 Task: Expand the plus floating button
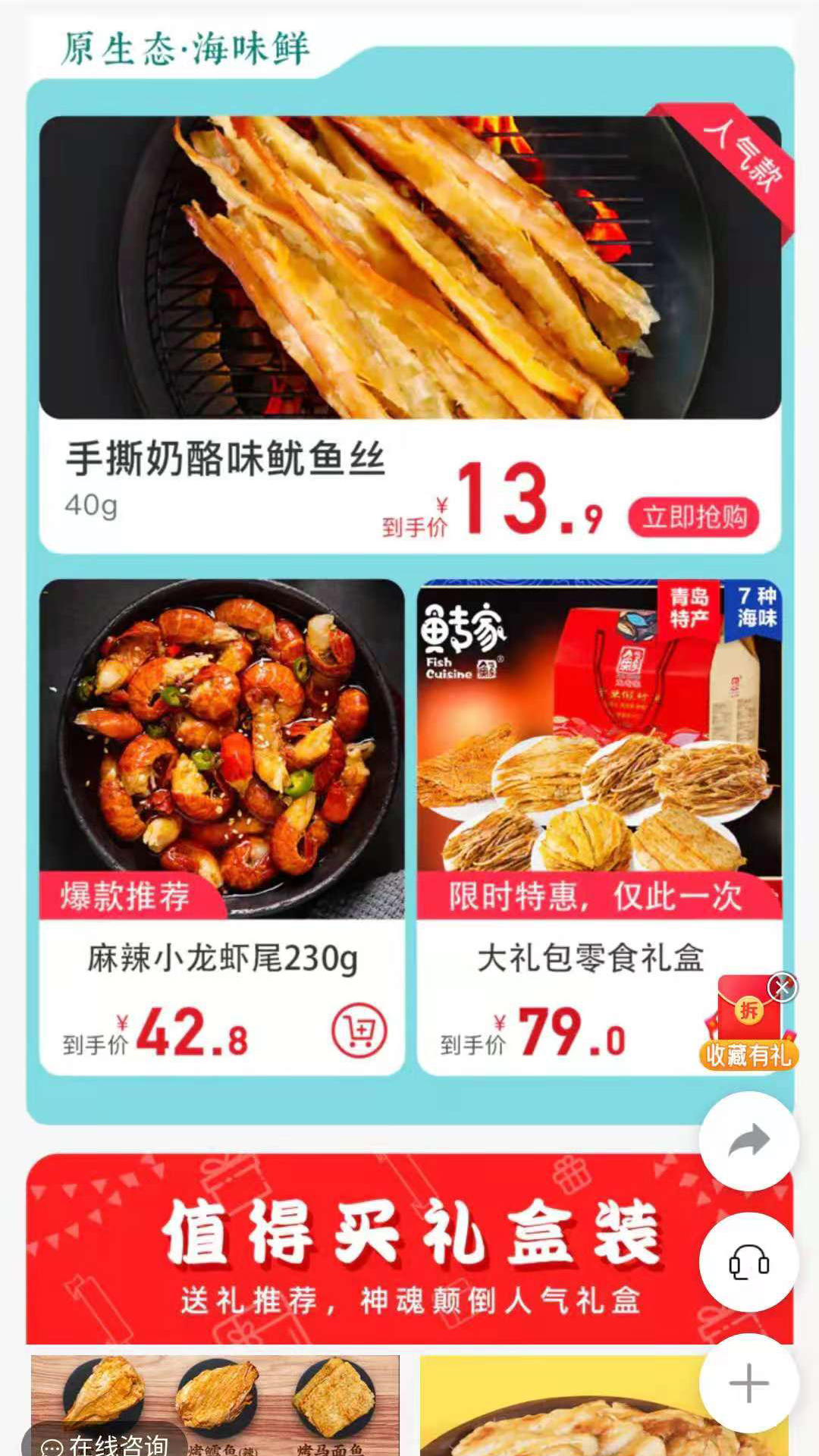(x=748, y=1382)
